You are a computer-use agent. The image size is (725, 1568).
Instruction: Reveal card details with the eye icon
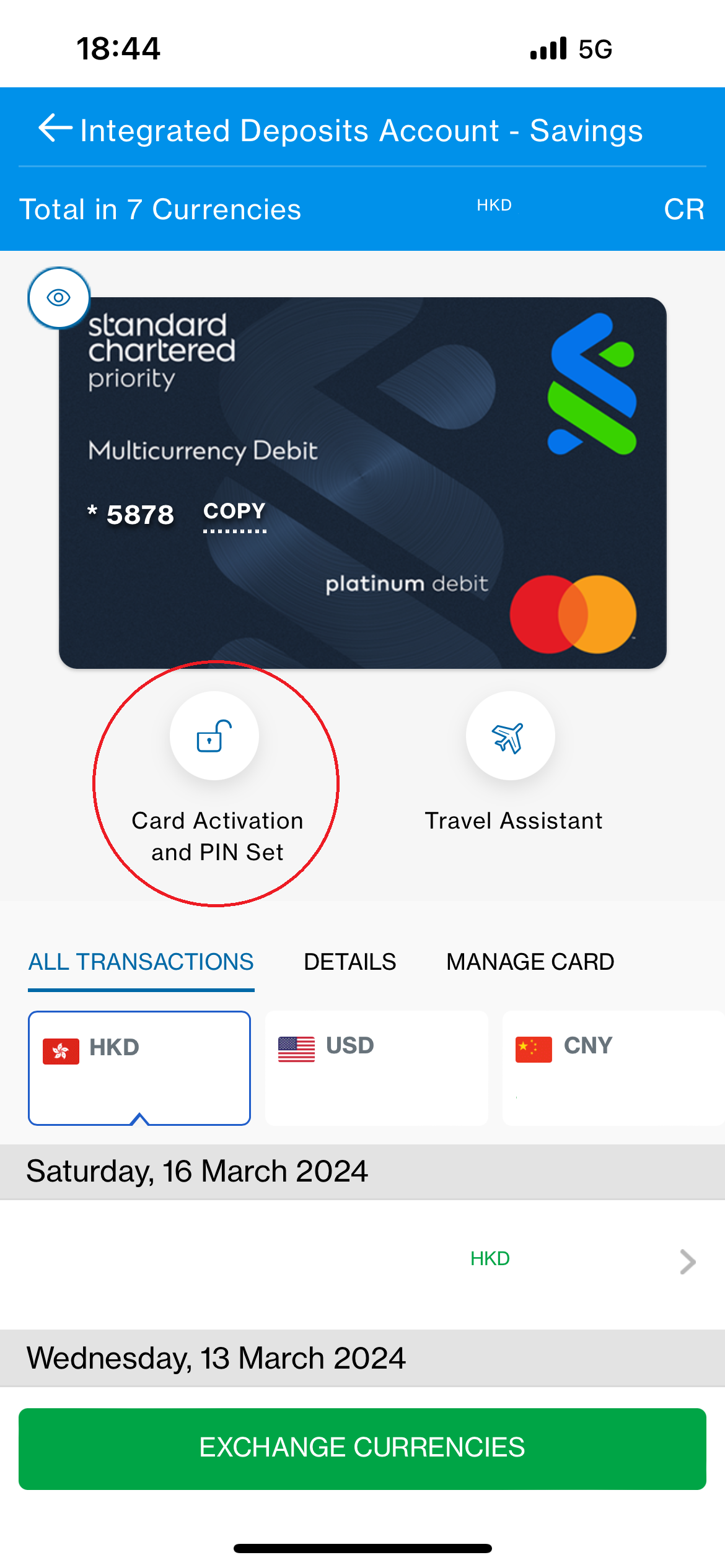(59, 298)
